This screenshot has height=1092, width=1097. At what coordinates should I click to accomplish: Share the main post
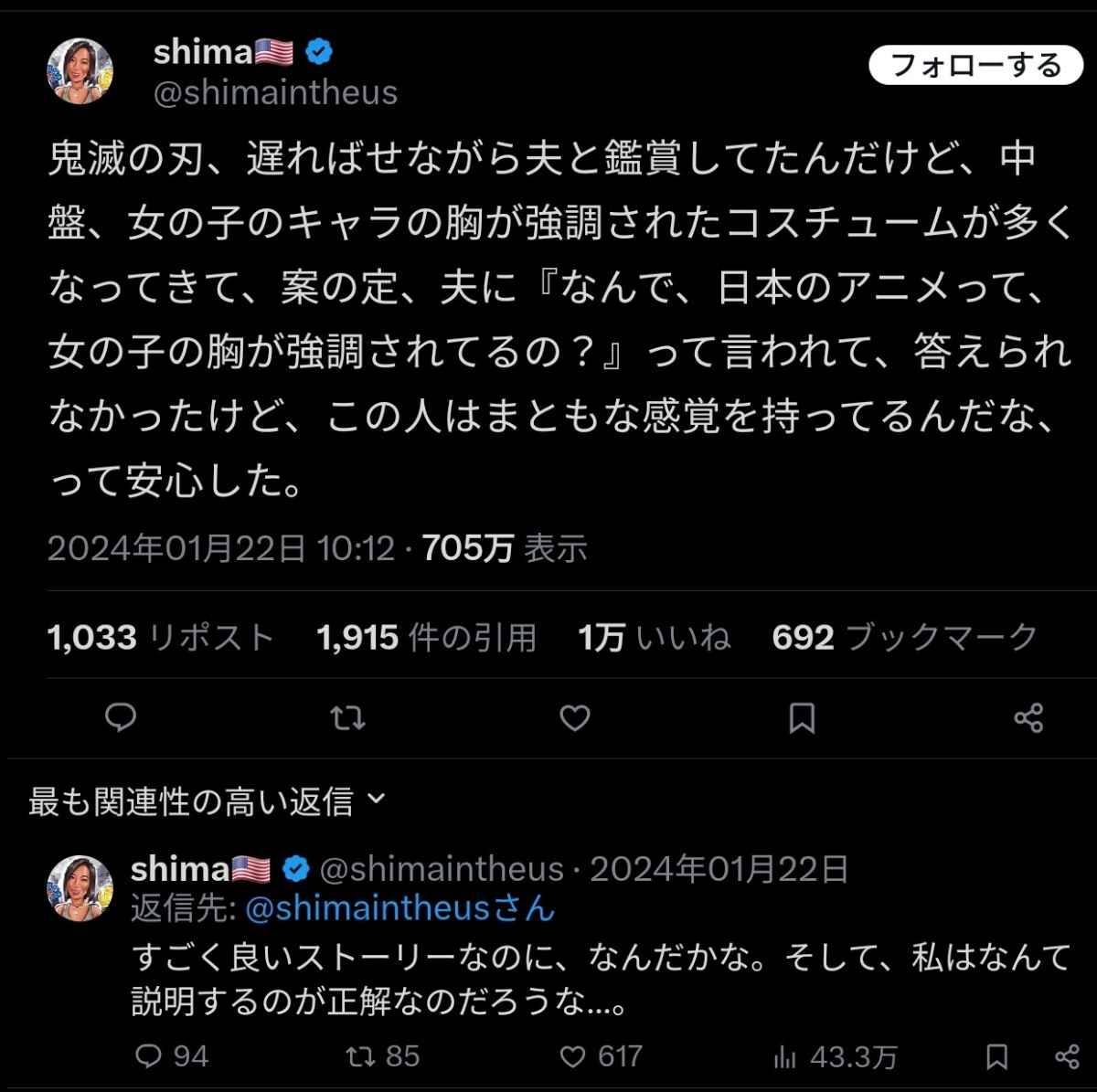1028,718
